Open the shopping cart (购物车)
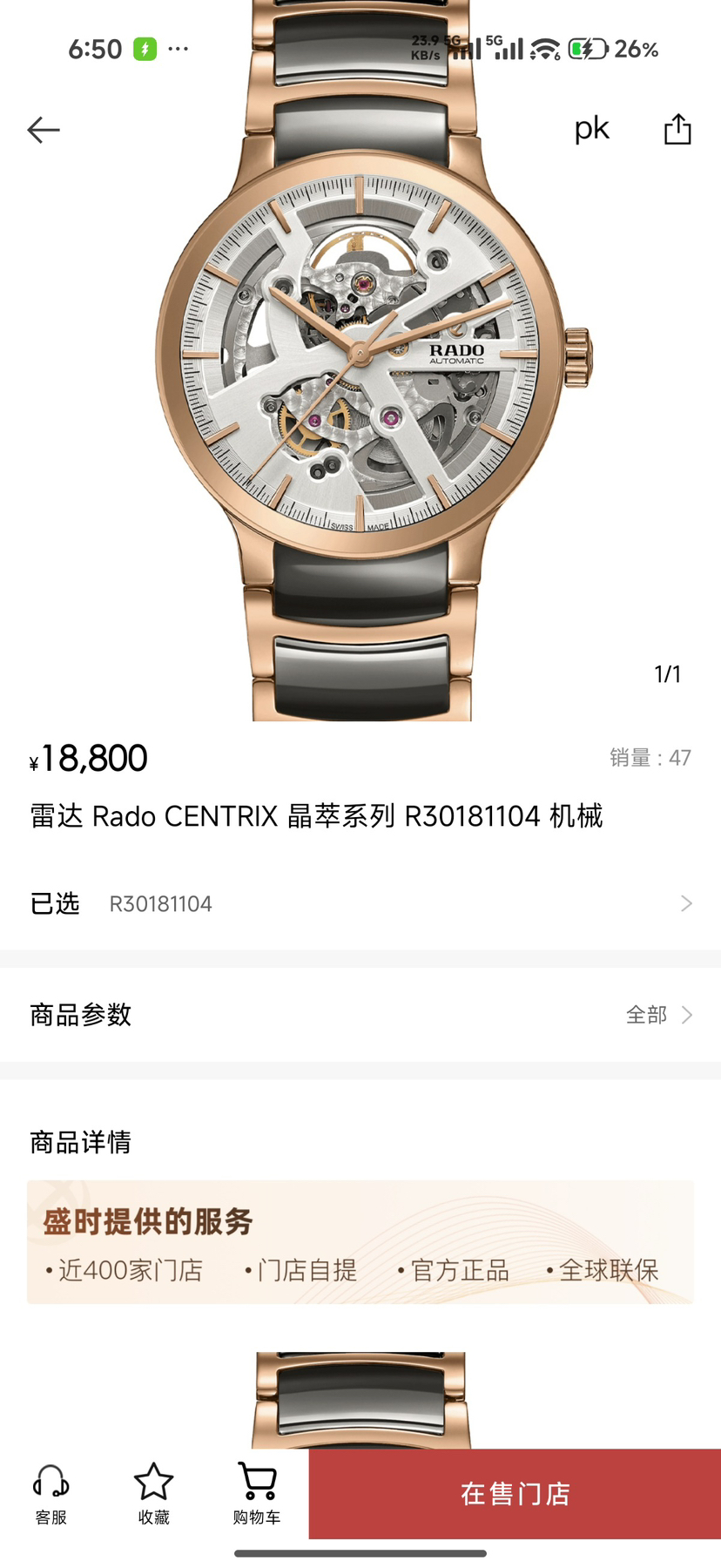Viewport: 721px width, 1568px height. [x=257, y=1493]
